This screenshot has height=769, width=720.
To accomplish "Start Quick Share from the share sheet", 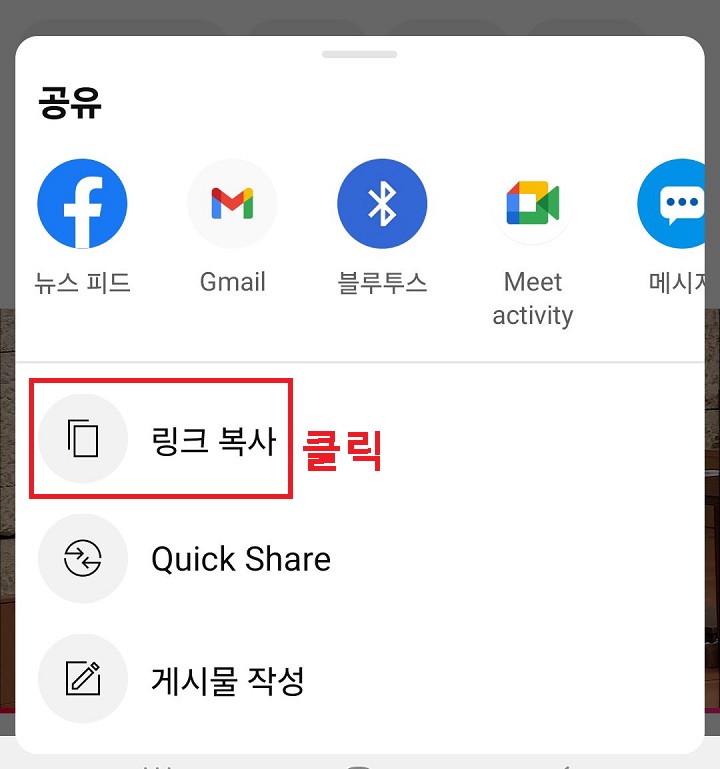I will click(x=240, y=558).
